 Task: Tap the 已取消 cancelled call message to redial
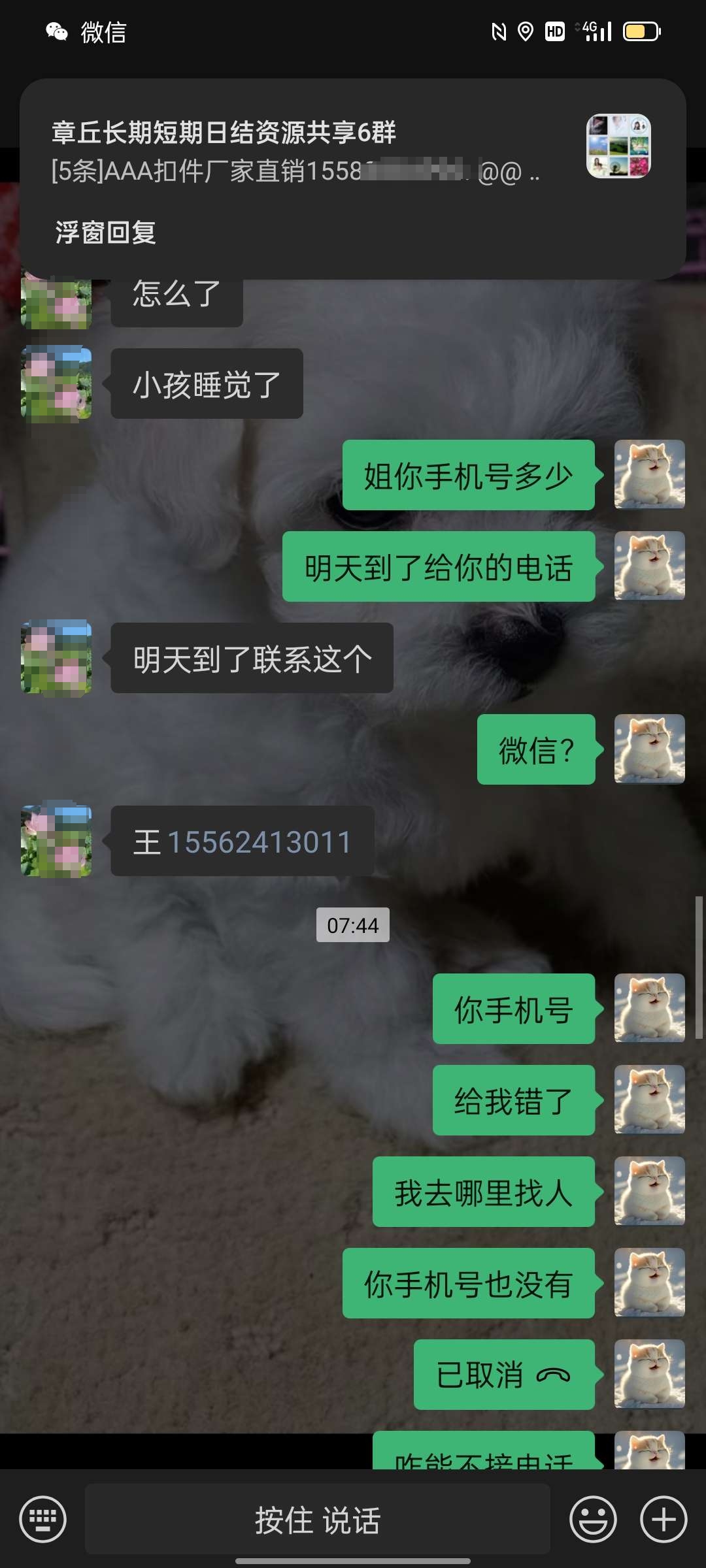tap(504, 1374)
